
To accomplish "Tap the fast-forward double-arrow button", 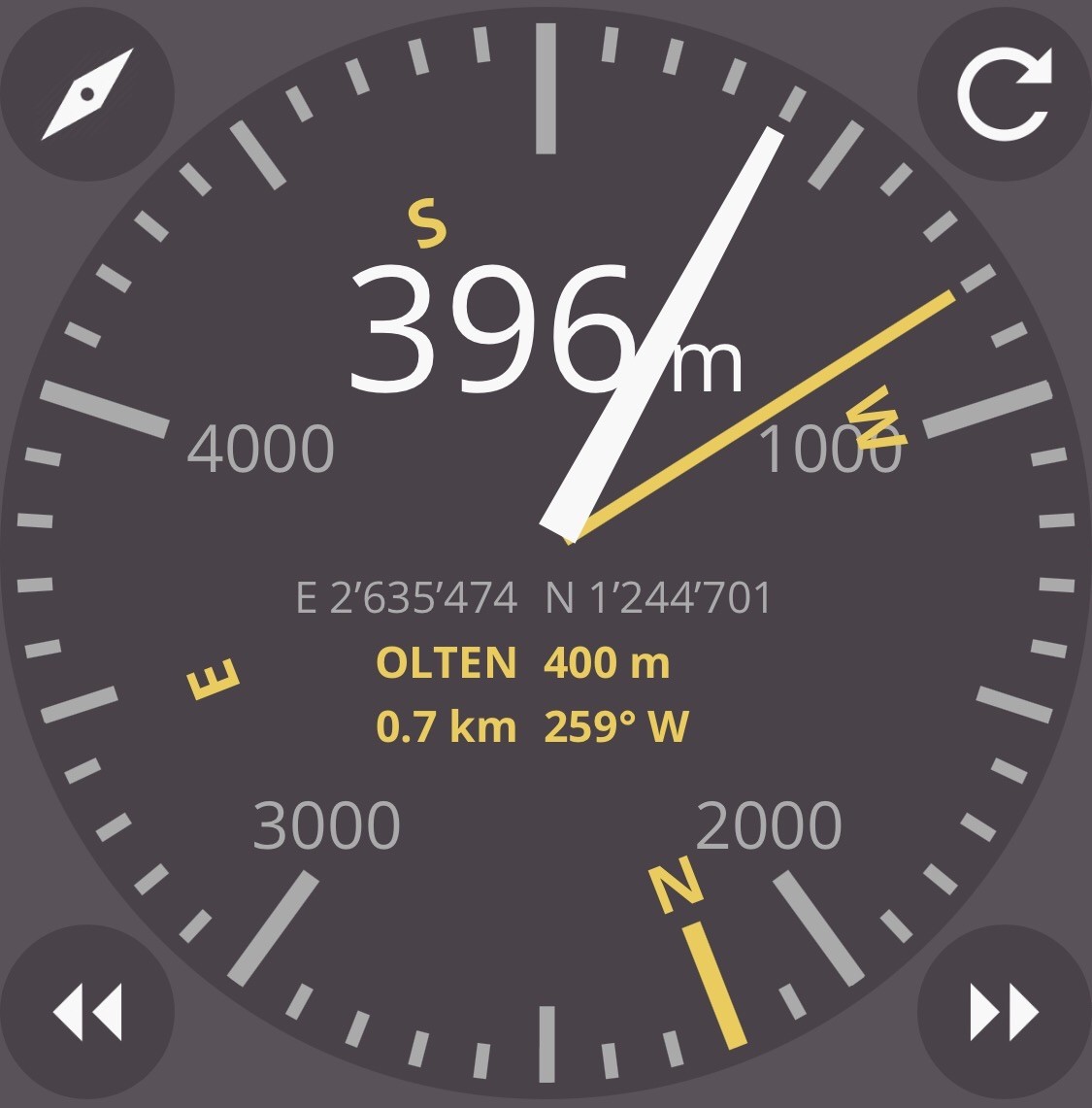I will 1005,1011.
